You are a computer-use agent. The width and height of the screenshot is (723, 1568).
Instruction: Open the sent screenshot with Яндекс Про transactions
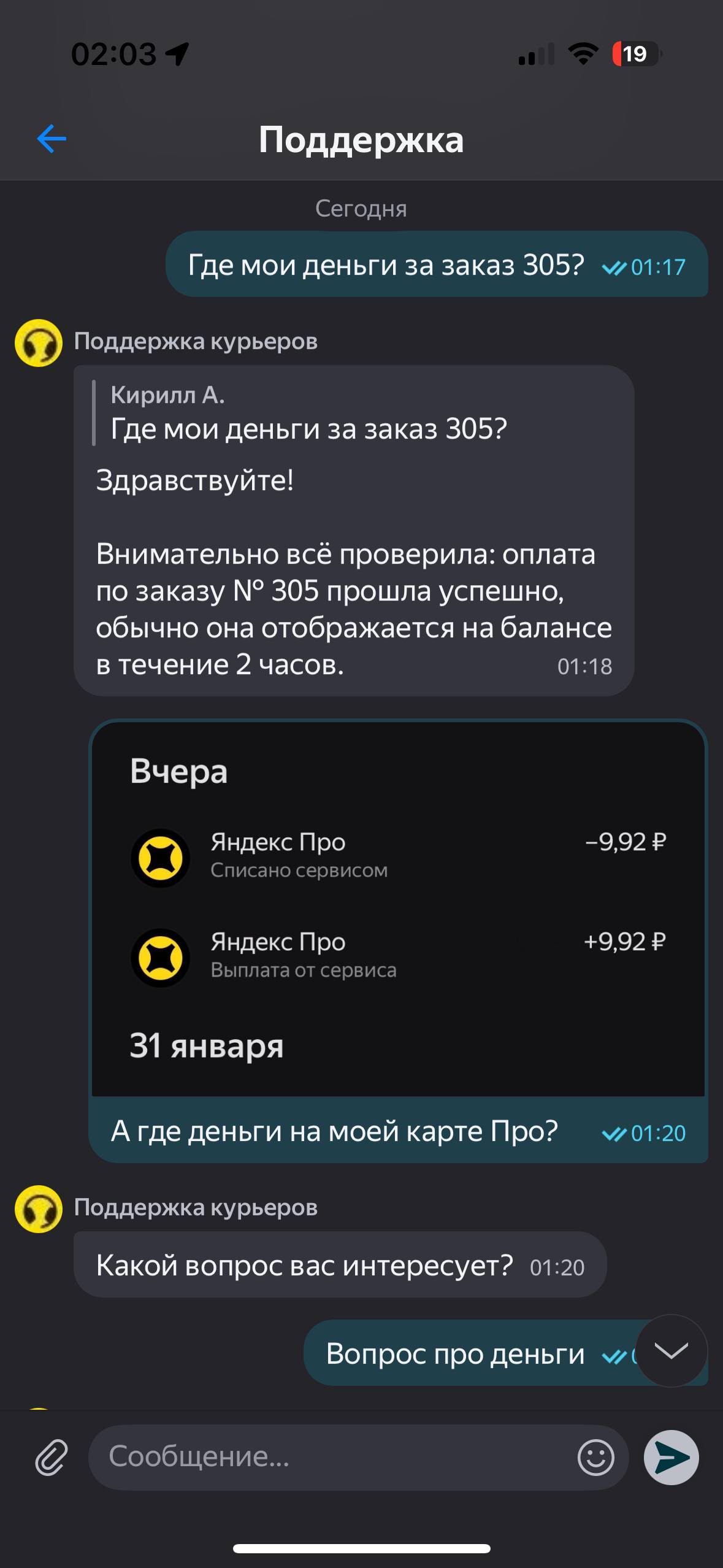pyautogui.click(x=398, y=908)
